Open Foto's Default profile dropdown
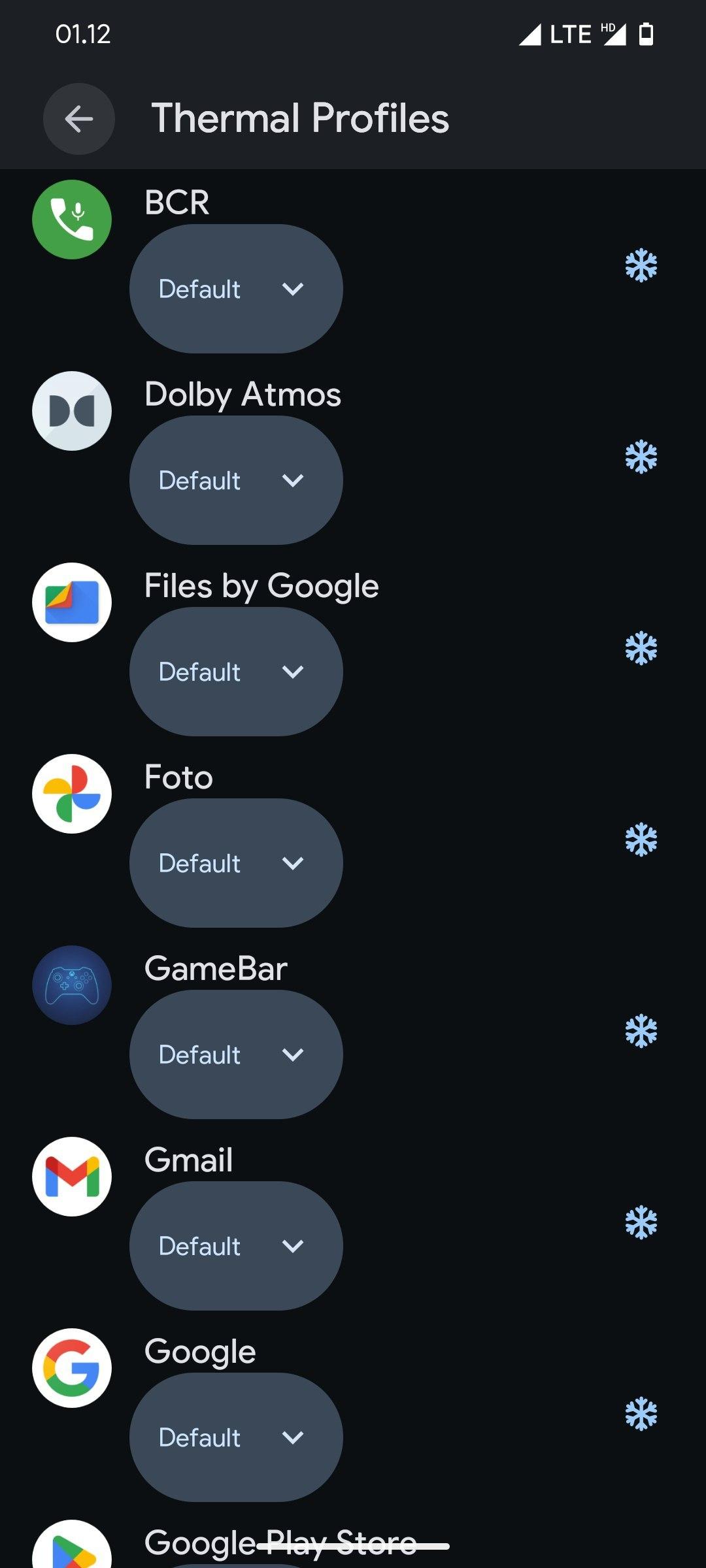The image size is (706, 1568). [x=235, y=863]
